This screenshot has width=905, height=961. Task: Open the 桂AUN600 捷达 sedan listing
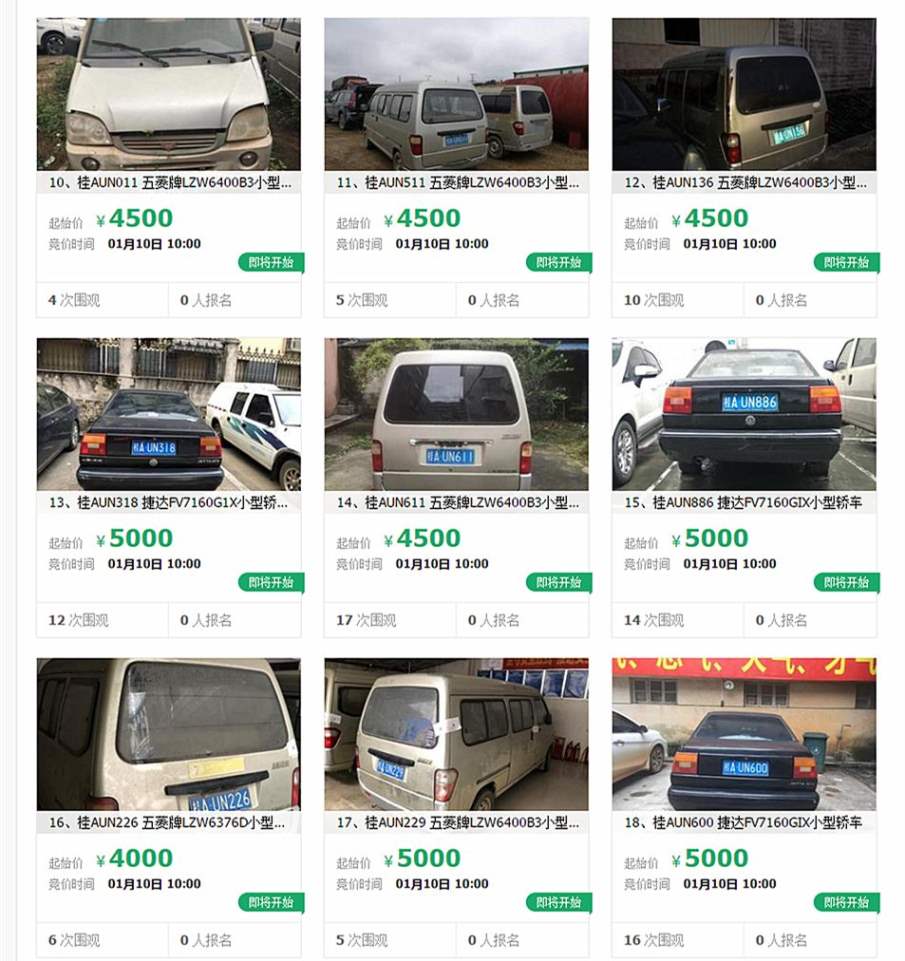[x=744, y=823]
